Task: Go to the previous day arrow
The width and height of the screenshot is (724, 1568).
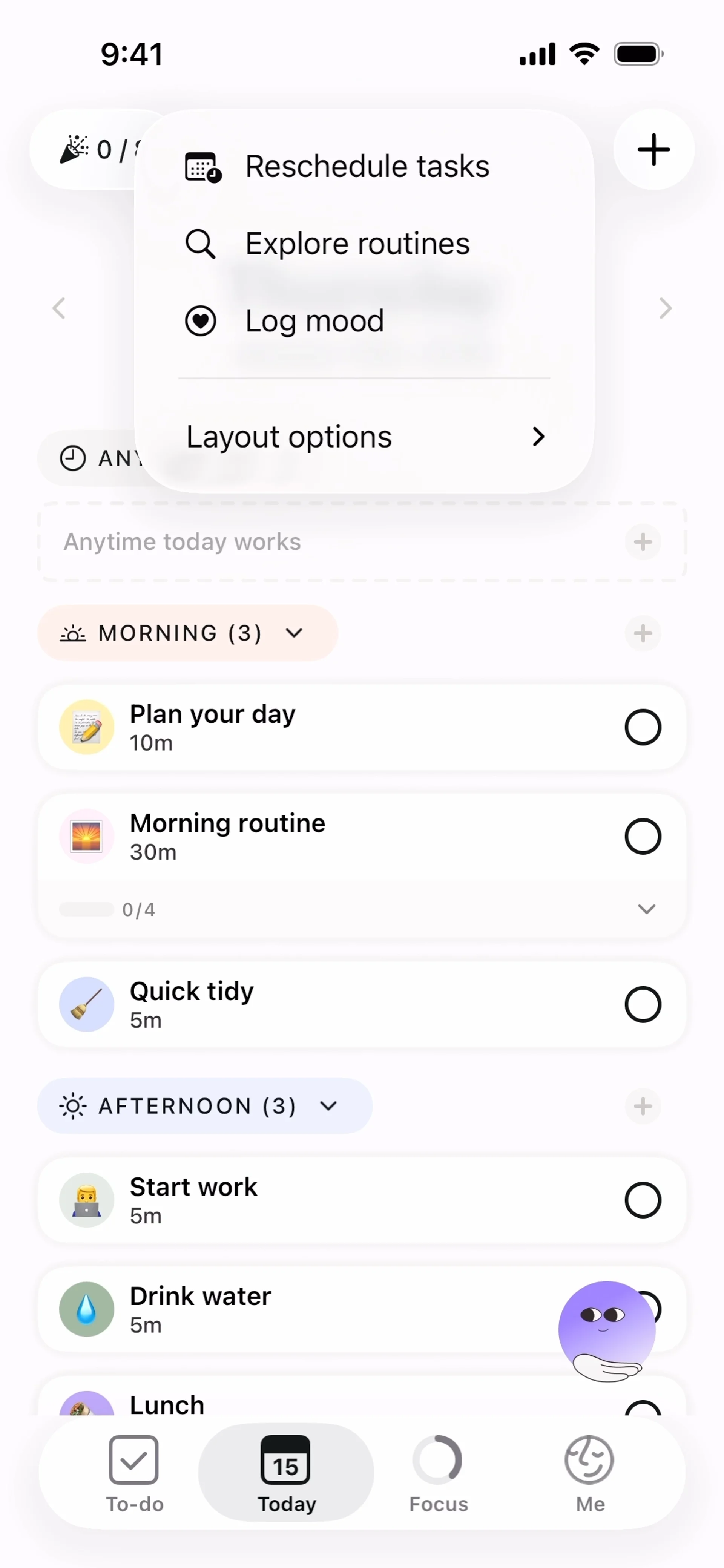Action: click(59, 309)
